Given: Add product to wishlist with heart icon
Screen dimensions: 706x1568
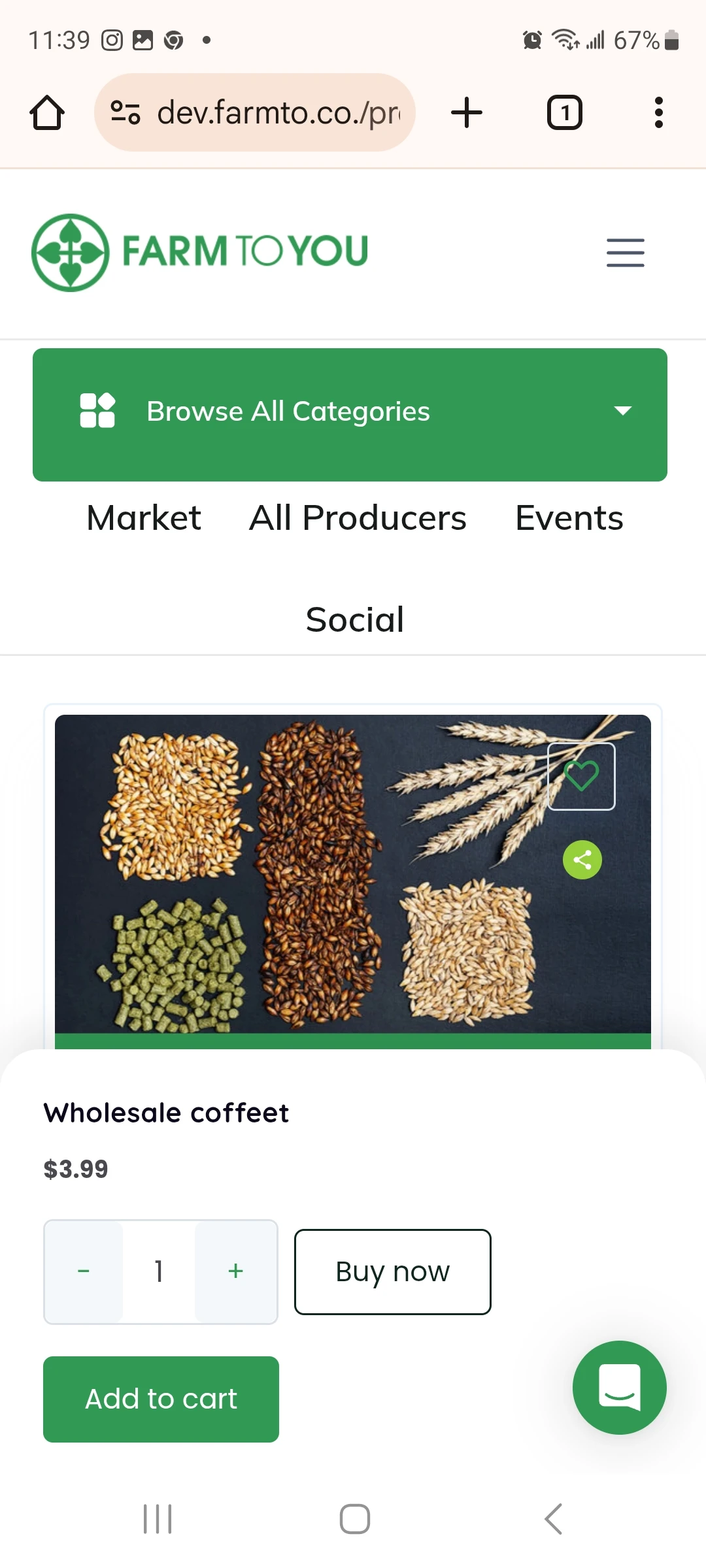Looking at the screenshot, I should [x=581, y=776].
